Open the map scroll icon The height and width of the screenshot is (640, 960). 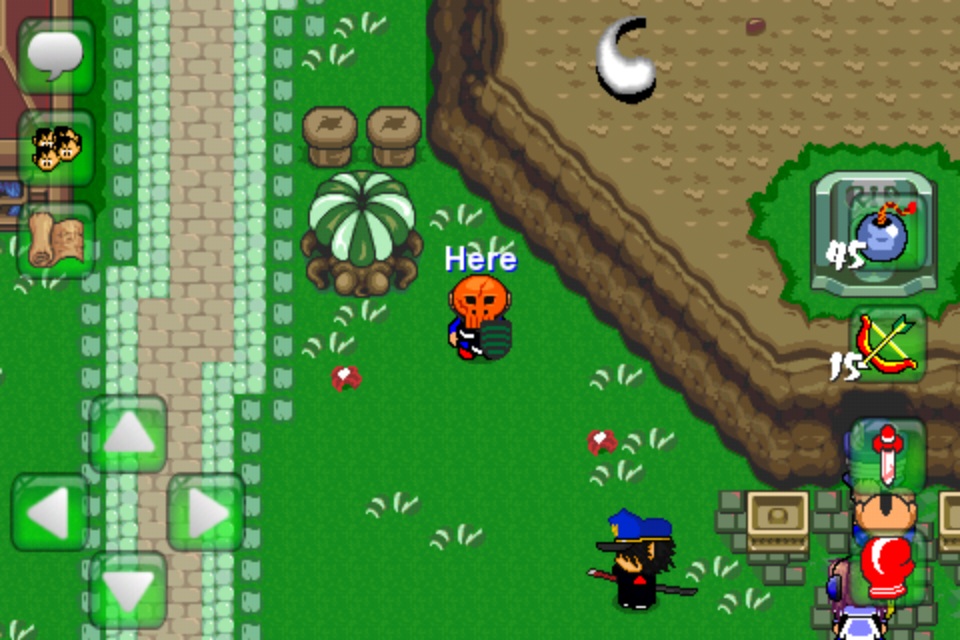[x=56, y=242]
